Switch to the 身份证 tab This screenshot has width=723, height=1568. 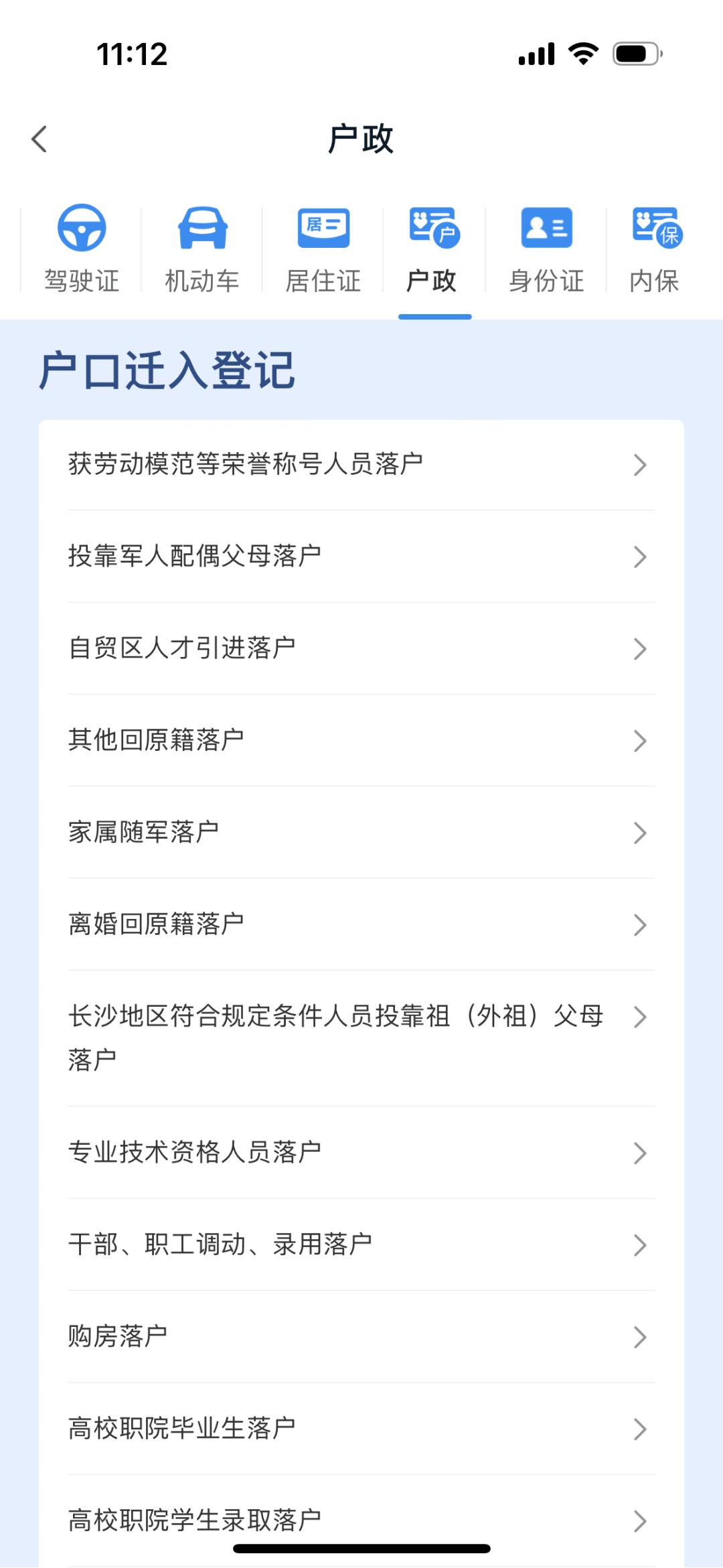pyautogui.click(x=546, y=249)
